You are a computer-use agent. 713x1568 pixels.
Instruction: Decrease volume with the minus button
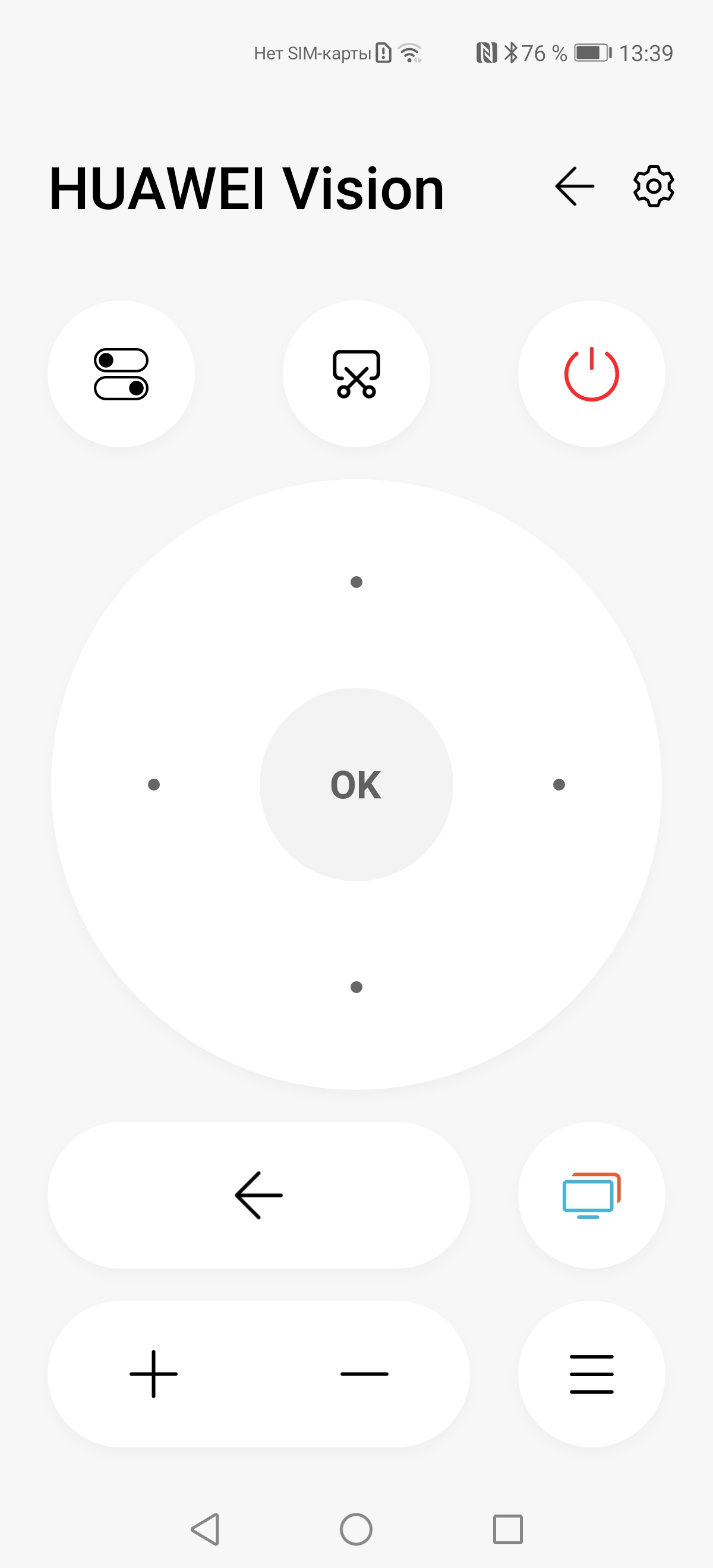click(364, 1374)
